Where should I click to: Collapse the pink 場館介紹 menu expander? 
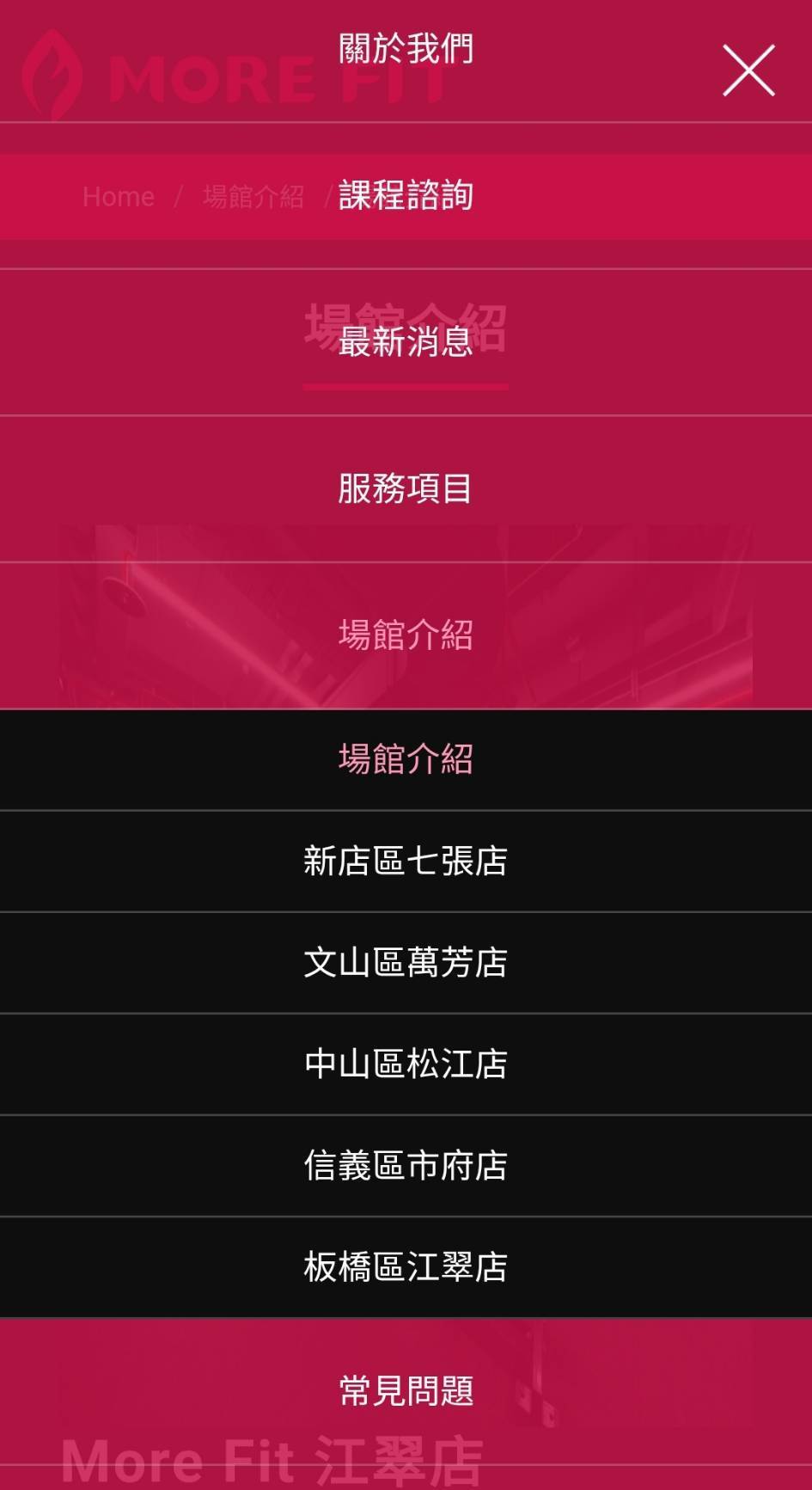[x=406, y=635]
